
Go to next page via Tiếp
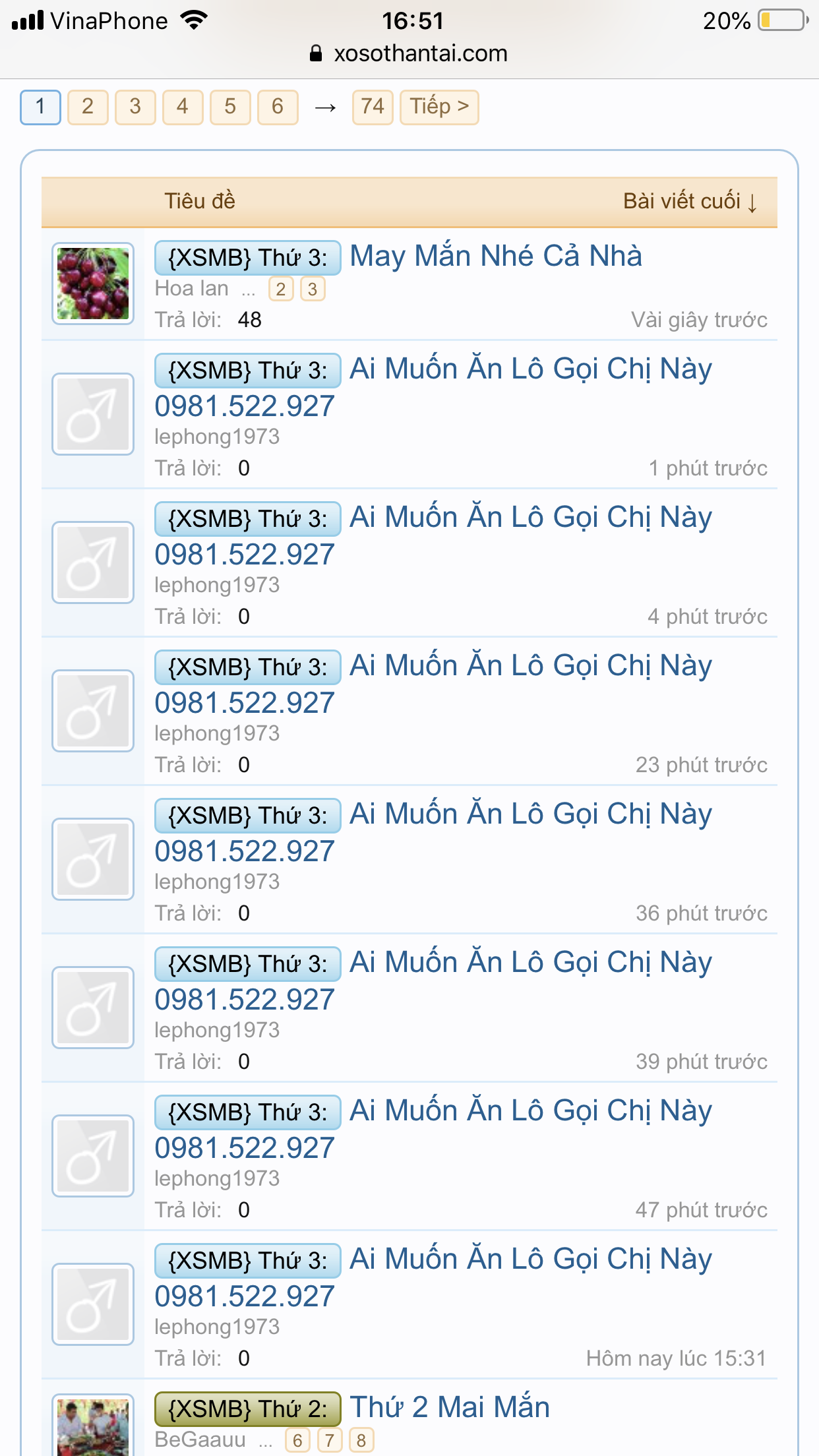[x=439, y=107]
